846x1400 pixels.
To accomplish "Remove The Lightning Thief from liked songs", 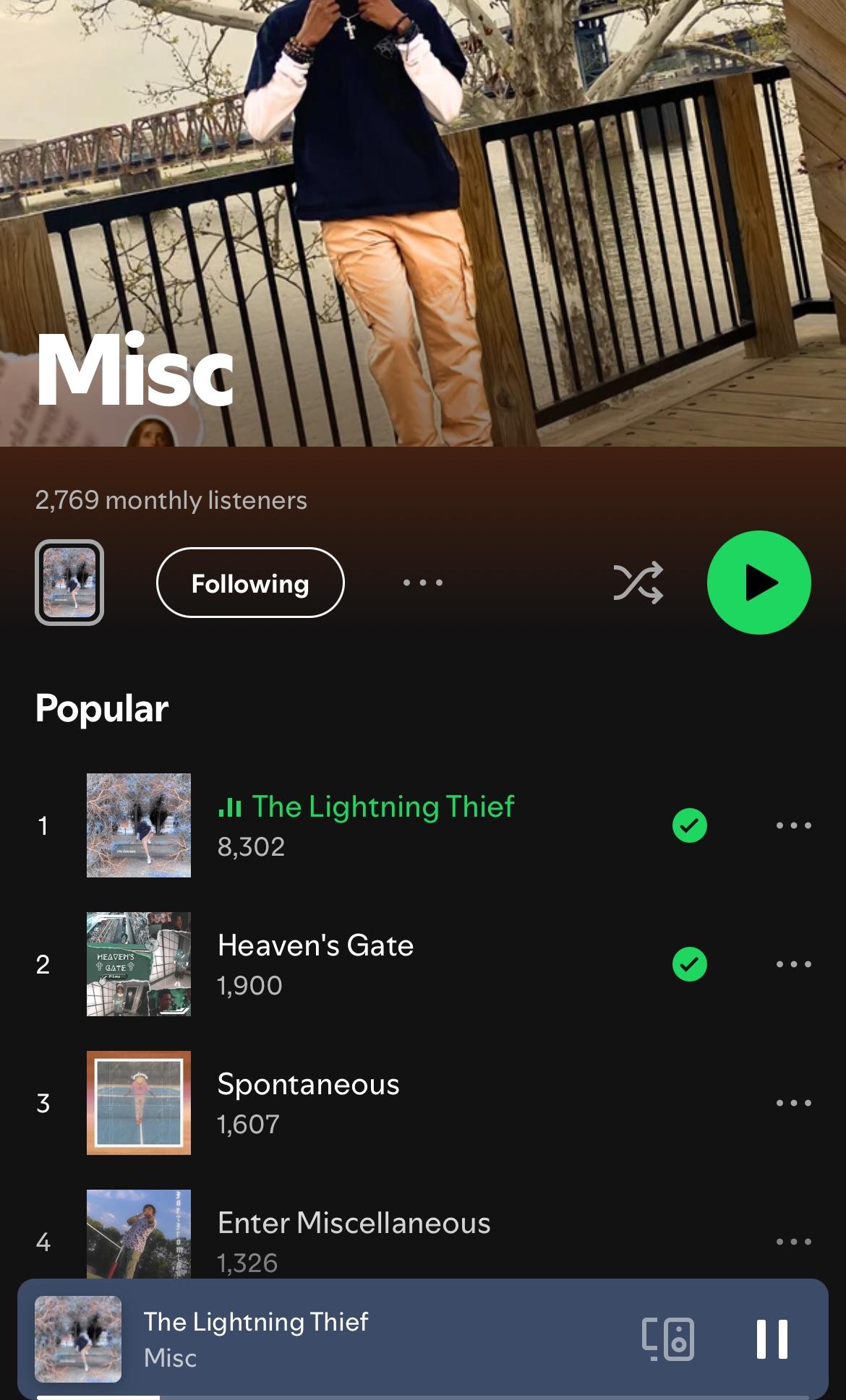I will 689,825.
